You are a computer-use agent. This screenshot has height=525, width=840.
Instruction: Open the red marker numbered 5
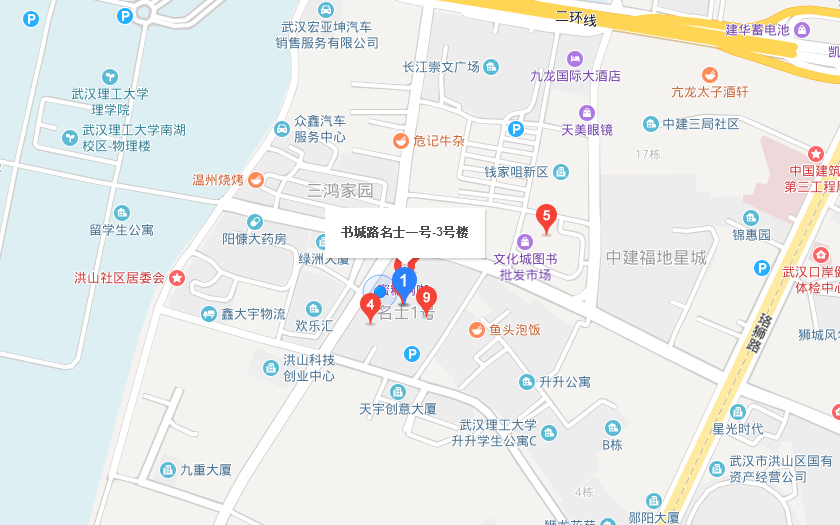546,215
